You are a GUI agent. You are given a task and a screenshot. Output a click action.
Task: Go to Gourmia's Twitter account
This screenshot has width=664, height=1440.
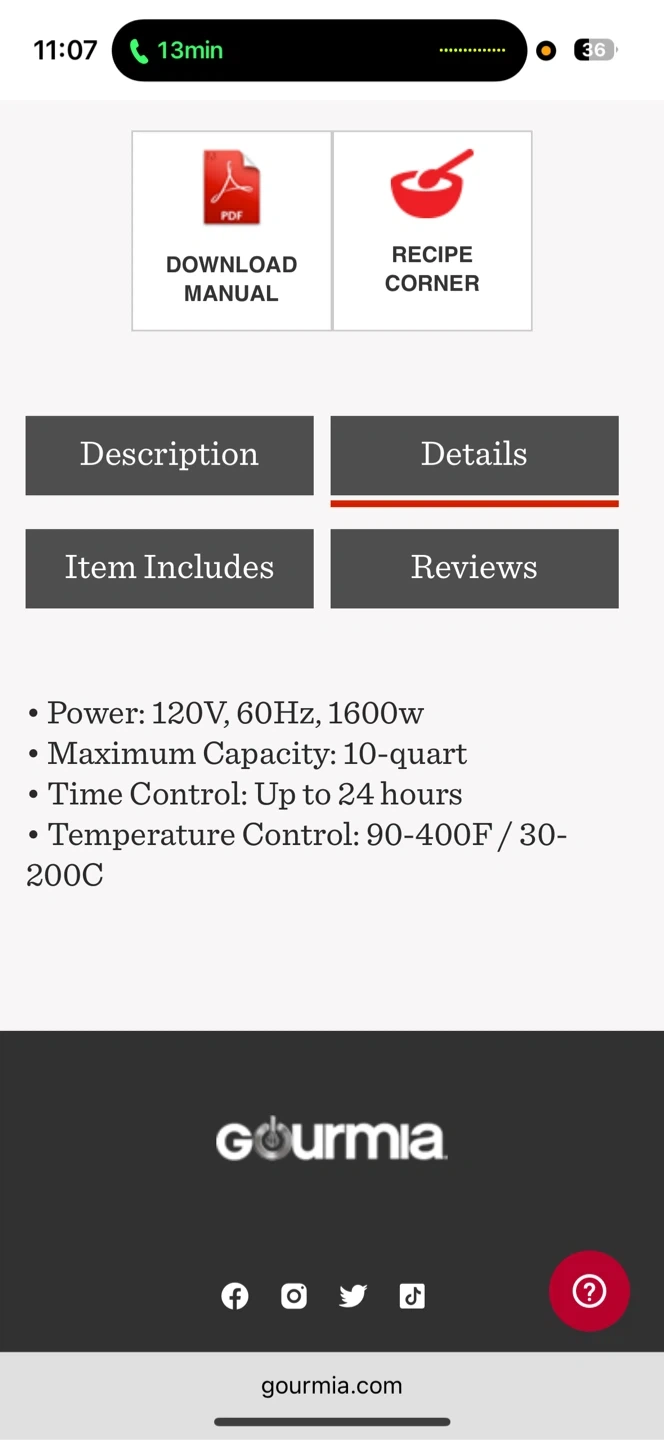(x=353, y=1296)
